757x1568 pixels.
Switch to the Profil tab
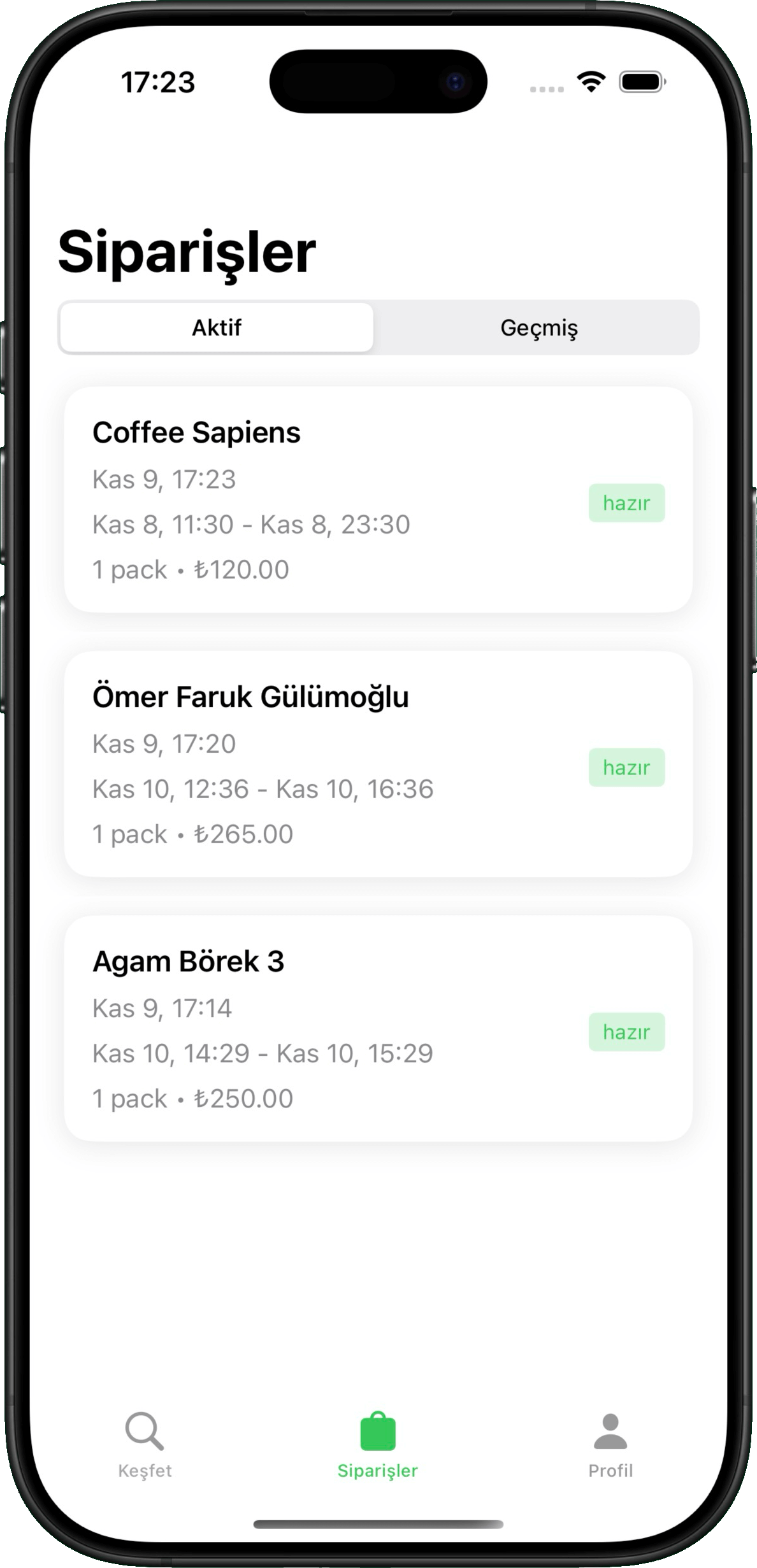[610, 1444]
